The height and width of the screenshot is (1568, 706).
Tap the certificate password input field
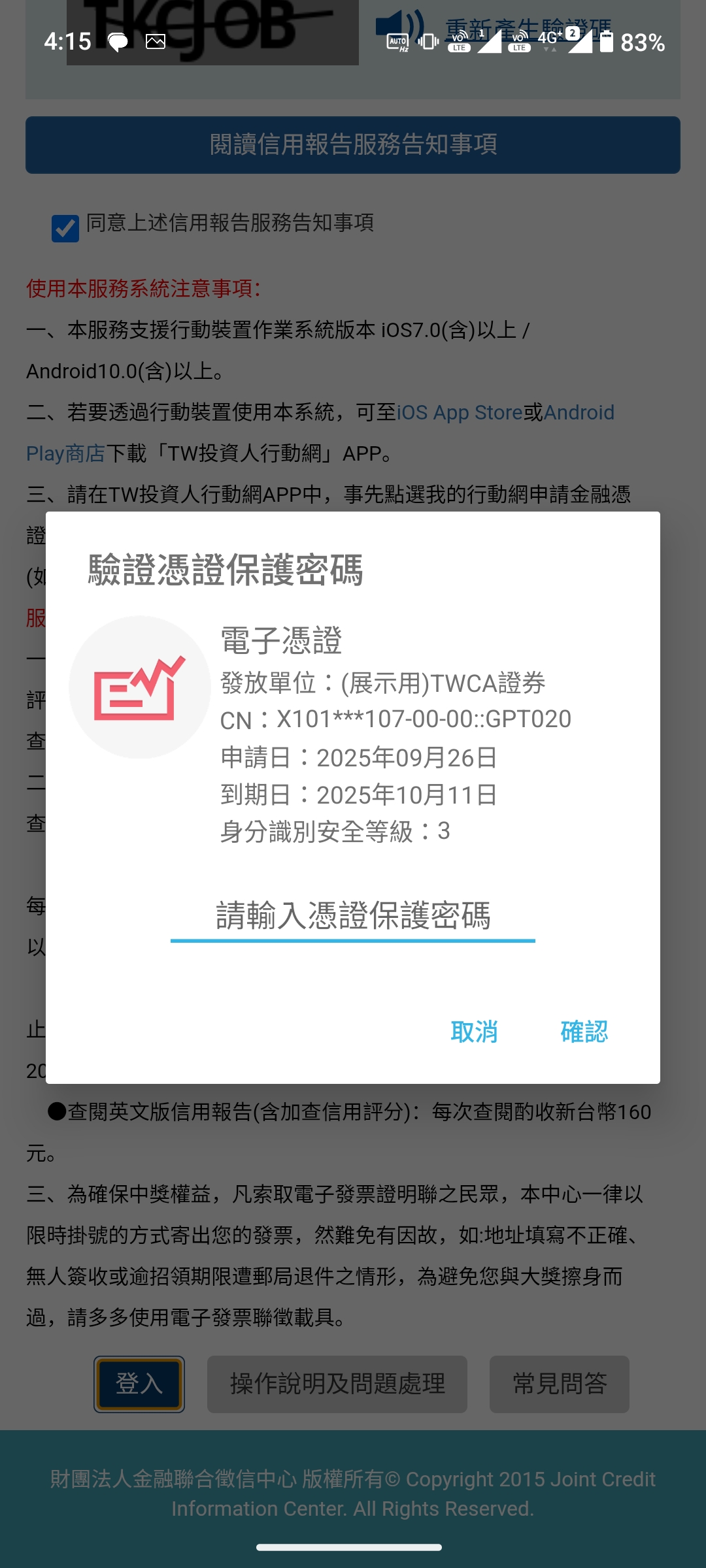(x=353, y=915)
